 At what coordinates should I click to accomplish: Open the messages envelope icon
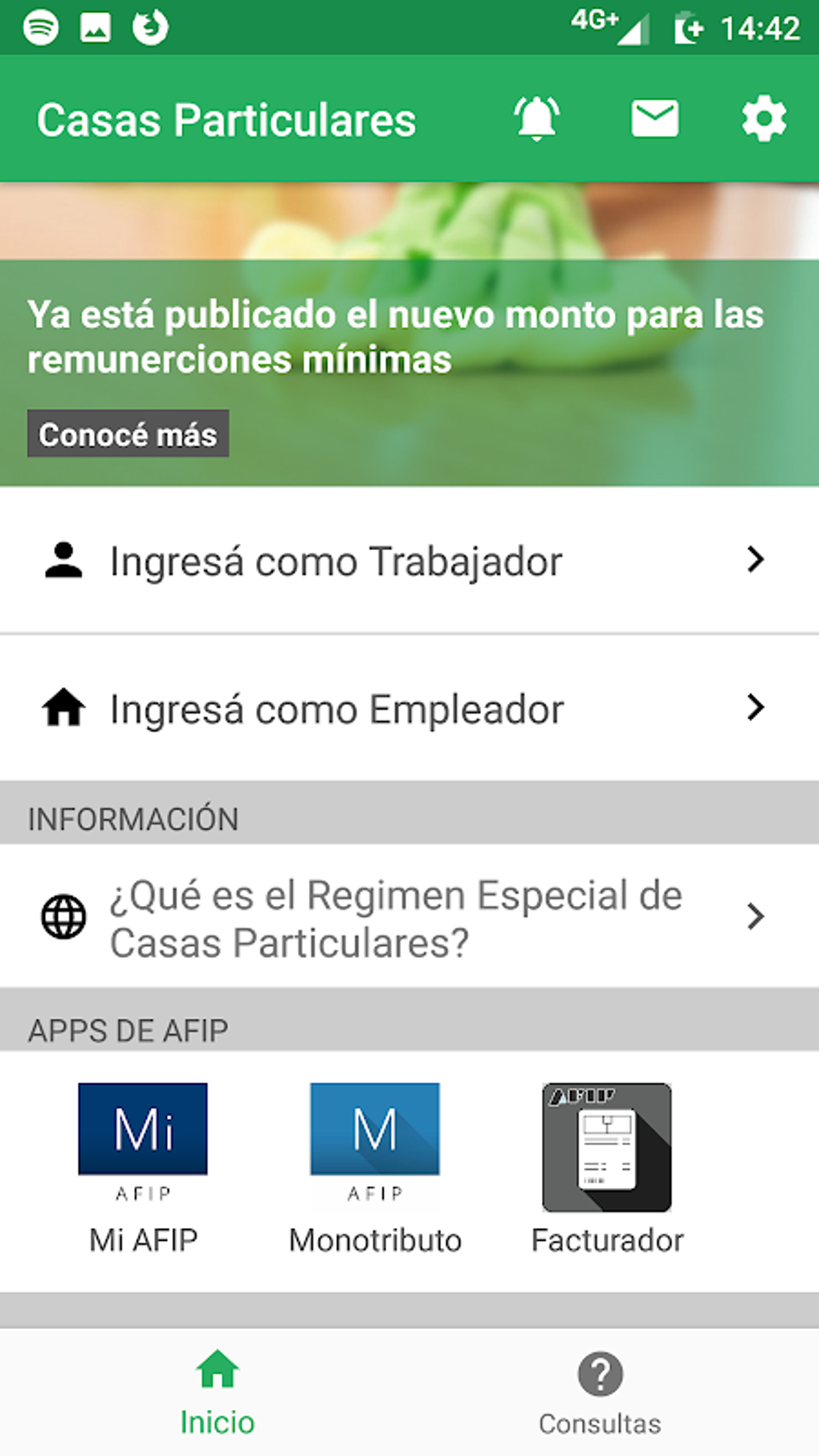[654, 119]
